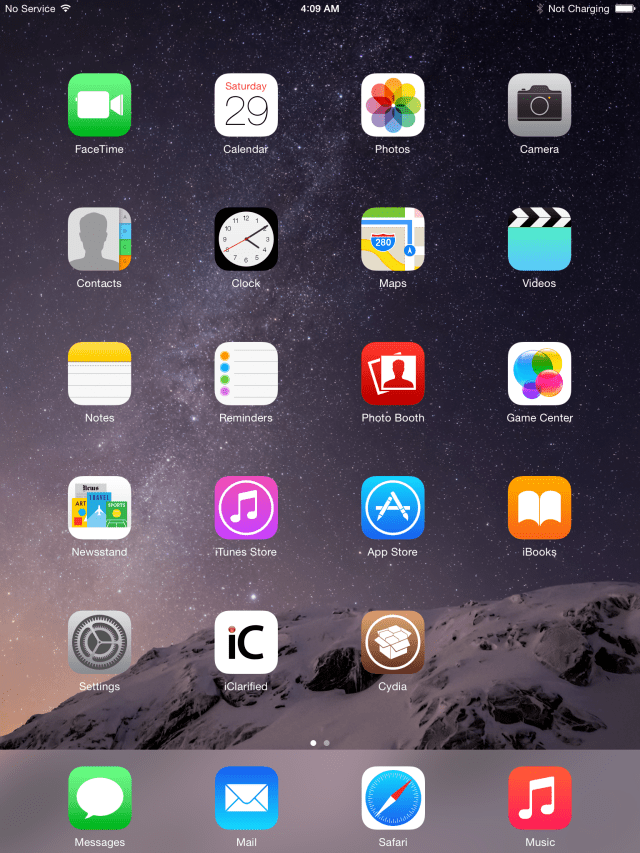Open iBooks

pos(539,507)
